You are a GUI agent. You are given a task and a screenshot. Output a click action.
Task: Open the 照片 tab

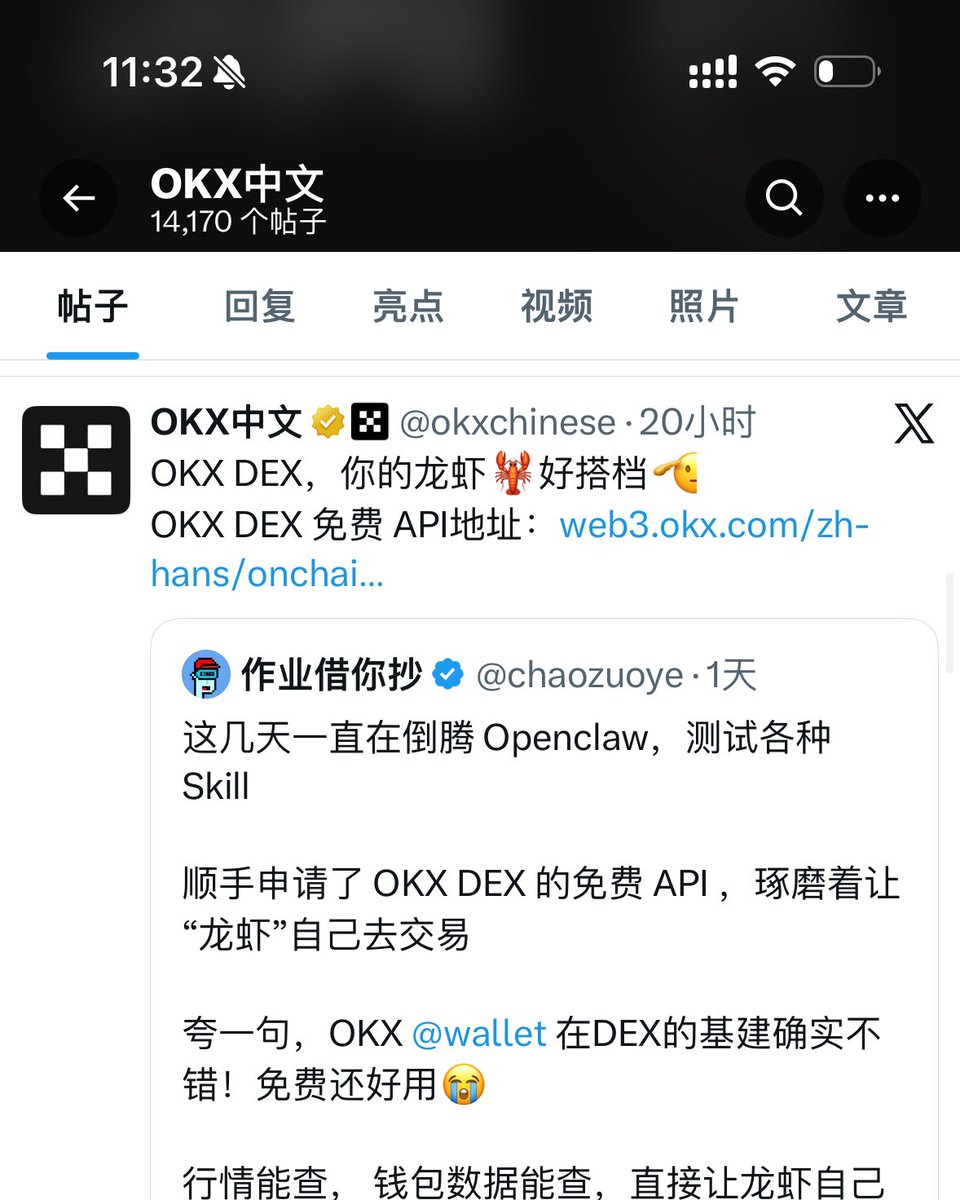[x=704, y=306]
